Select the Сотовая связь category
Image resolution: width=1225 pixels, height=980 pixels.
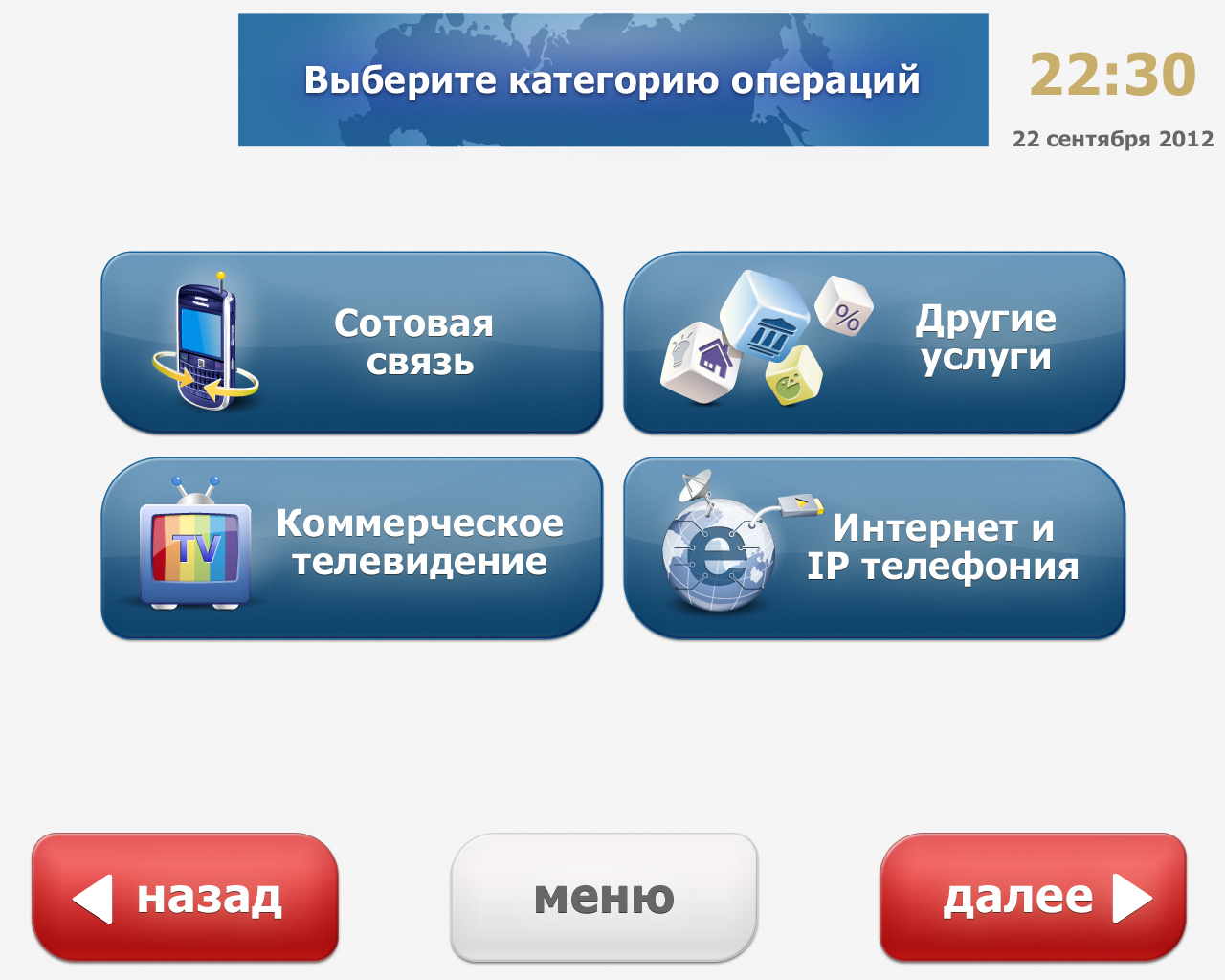pos(351,343)
